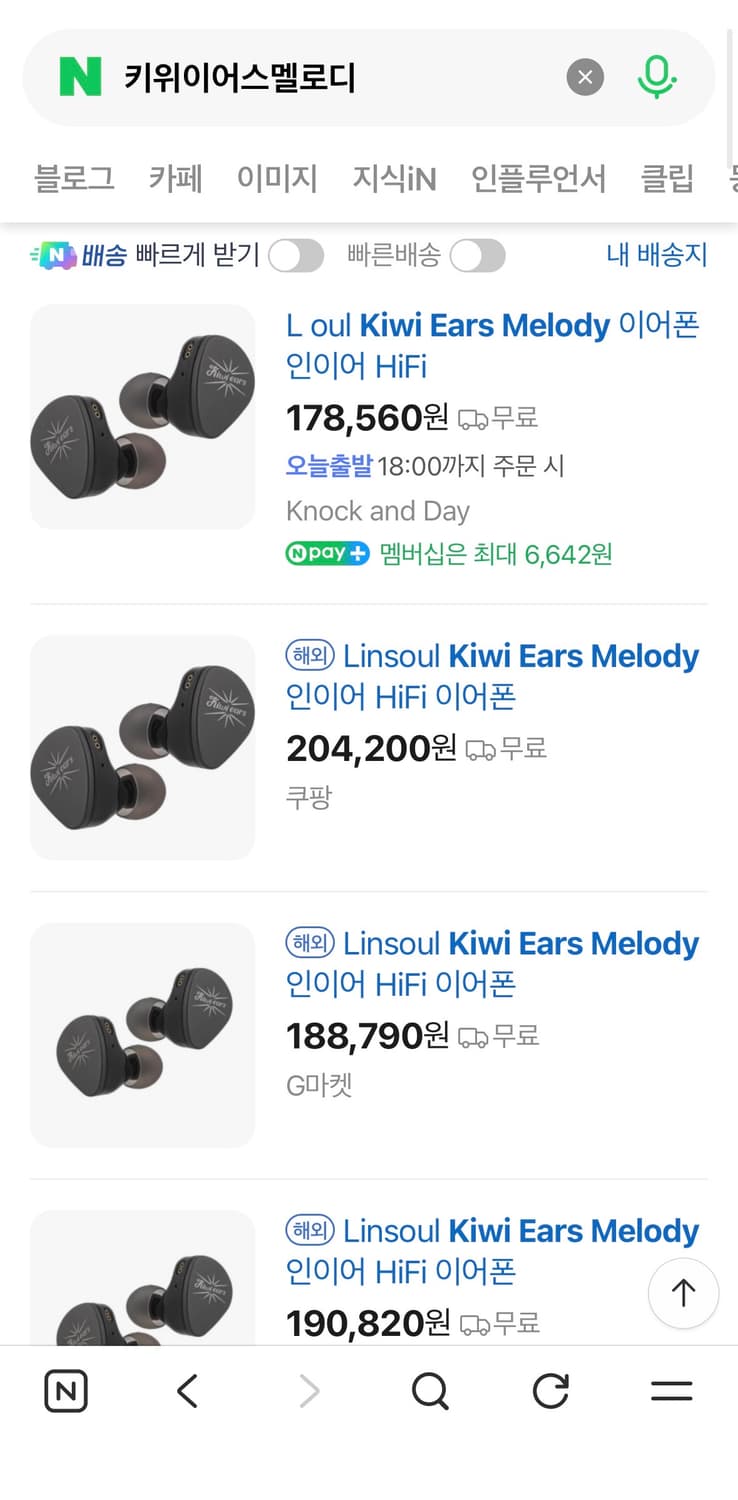The image size is (738, 1500).
Task: Open search using the magnifier icon below
Action: click(x=430, y=1390)
